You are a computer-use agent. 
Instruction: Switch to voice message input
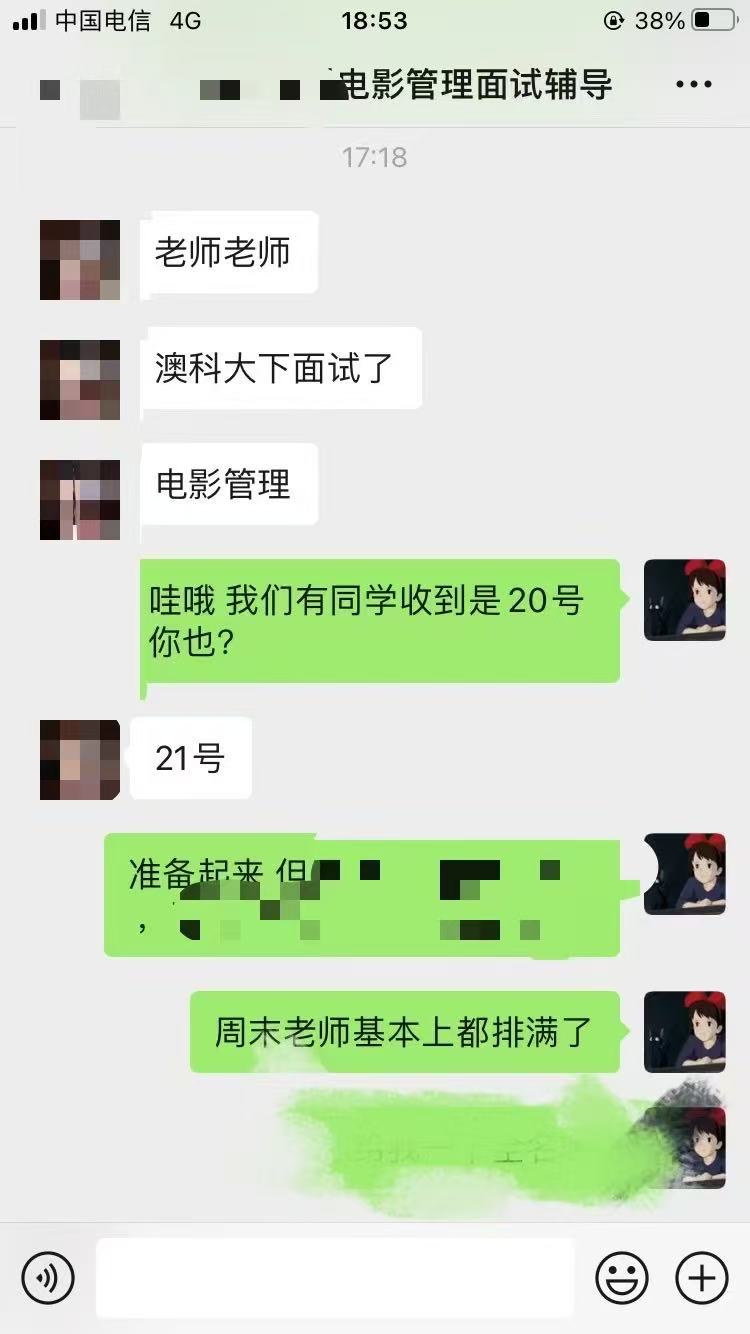[48, 1277]
